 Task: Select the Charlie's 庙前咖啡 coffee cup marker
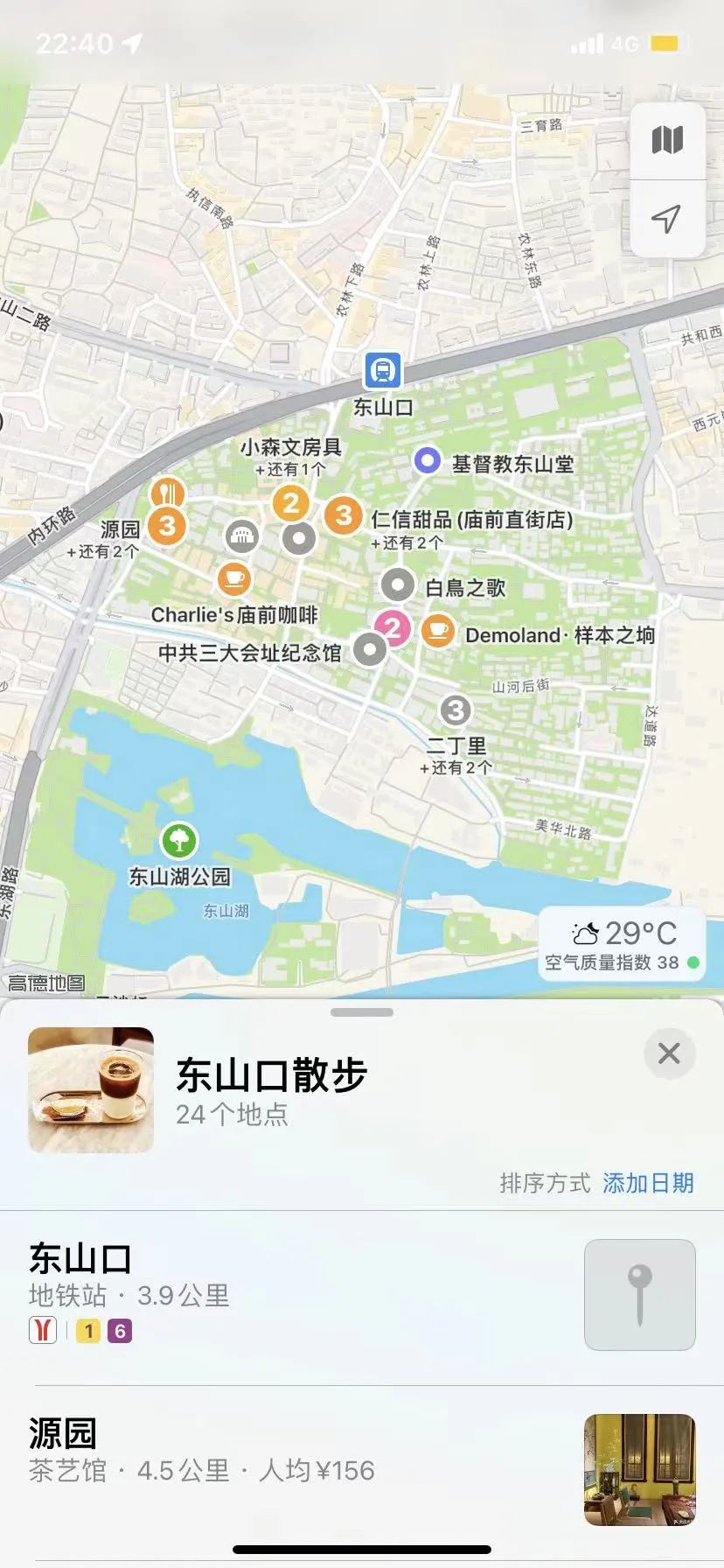pyautogui.click(x=233, y=579)
